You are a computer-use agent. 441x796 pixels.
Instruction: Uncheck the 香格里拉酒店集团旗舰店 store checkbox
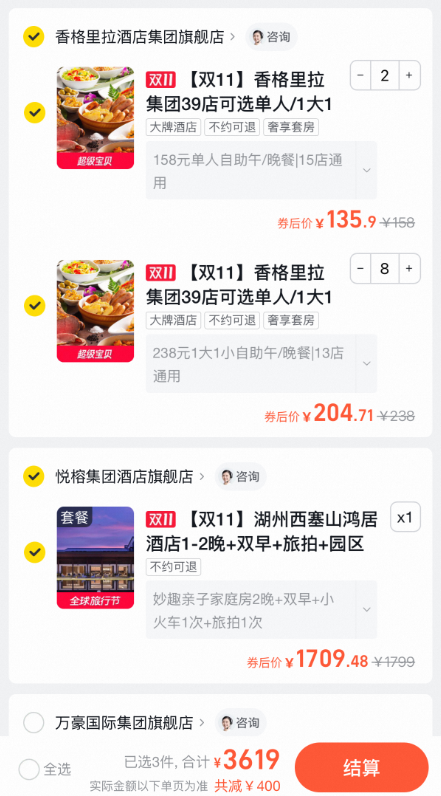pos(33,37)
